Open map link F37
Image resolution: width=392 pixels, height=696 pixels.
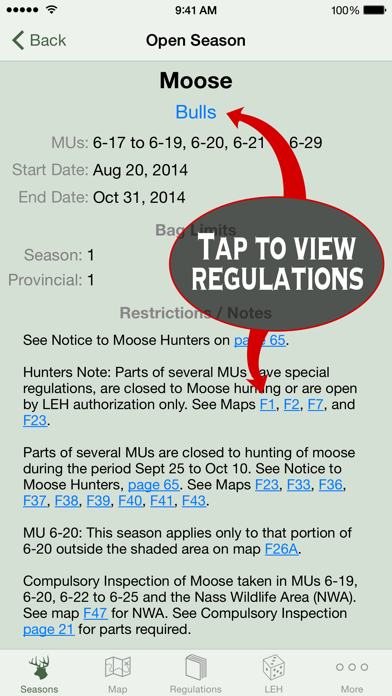pos(35,501)
